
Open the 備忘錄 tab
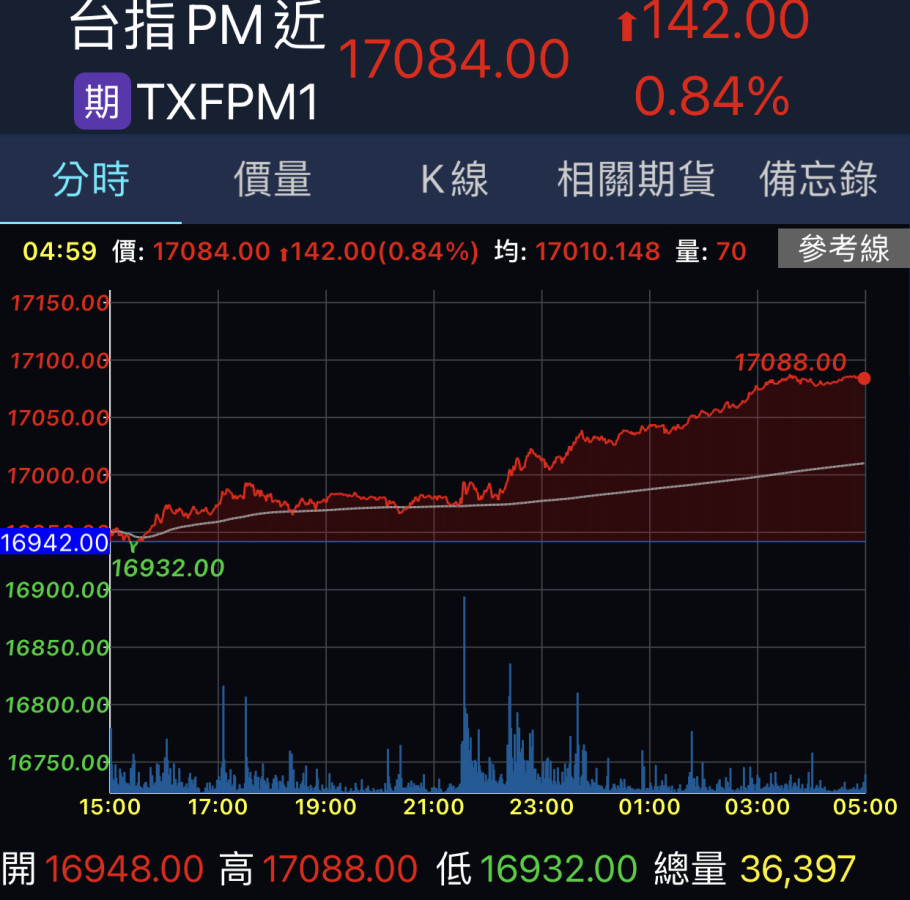coord(818,180)
